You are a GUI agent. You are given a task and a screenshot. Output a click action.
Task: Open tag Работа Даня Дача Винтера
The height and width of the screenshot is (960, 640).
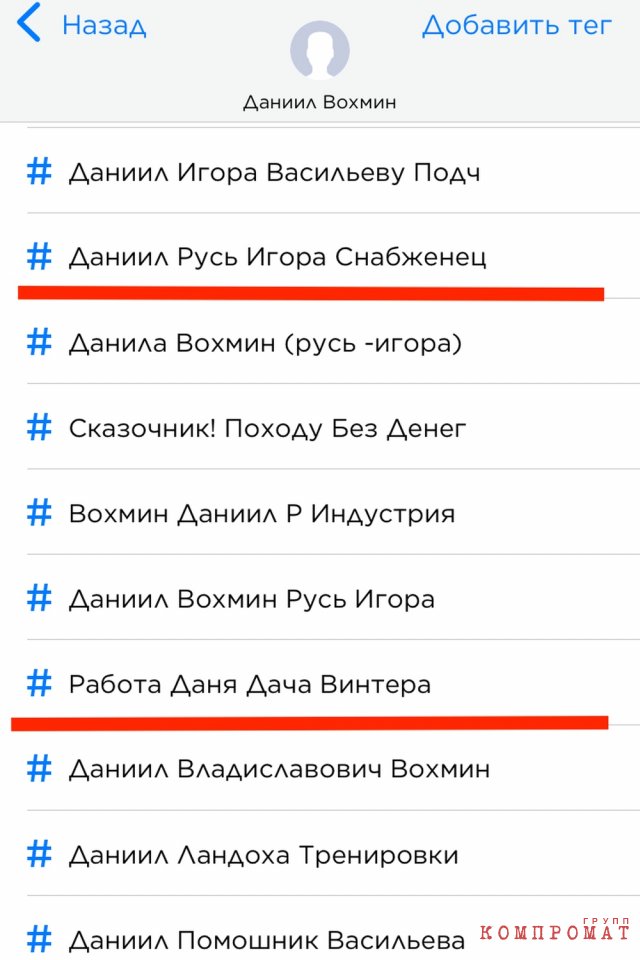249,685
